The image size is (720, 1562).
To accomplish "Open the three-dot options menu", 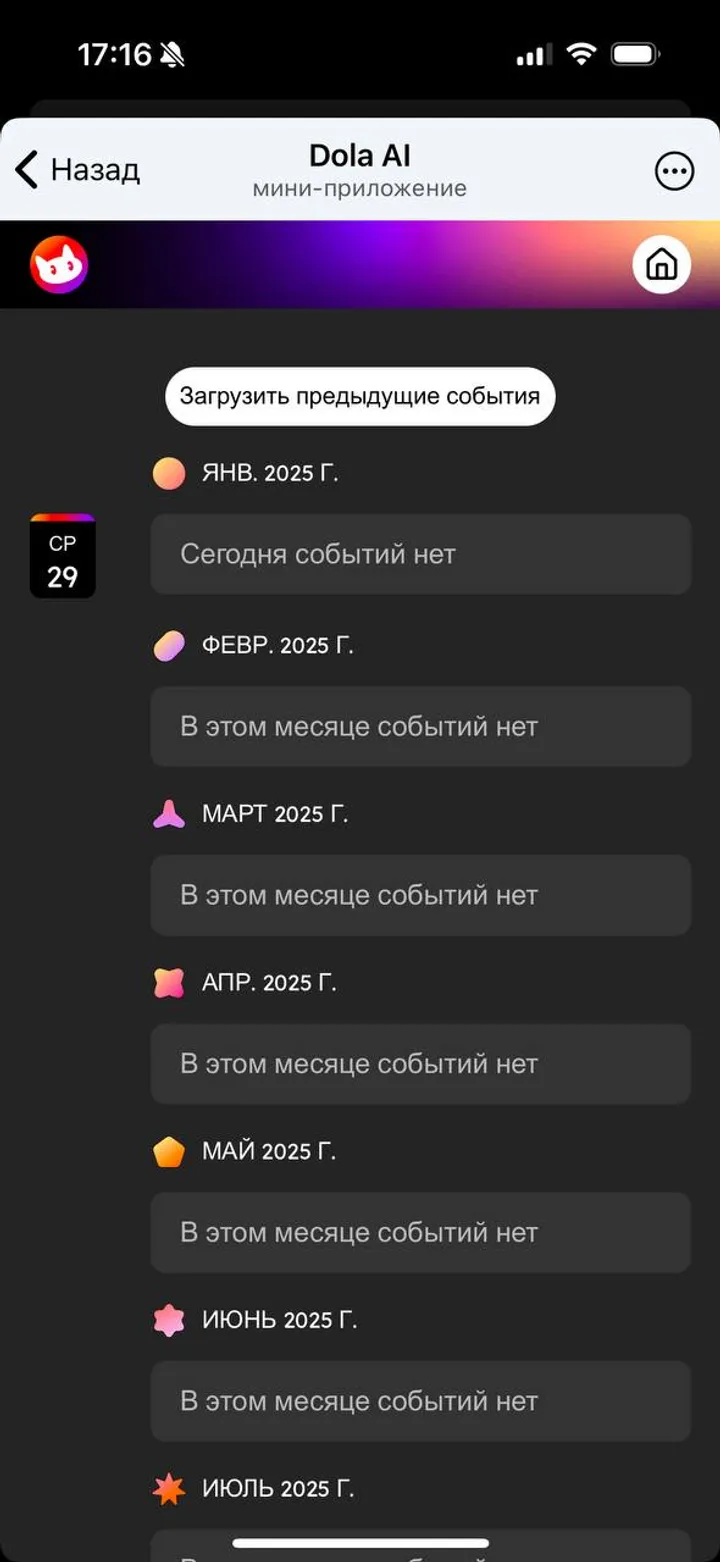I will click(674, 170).
